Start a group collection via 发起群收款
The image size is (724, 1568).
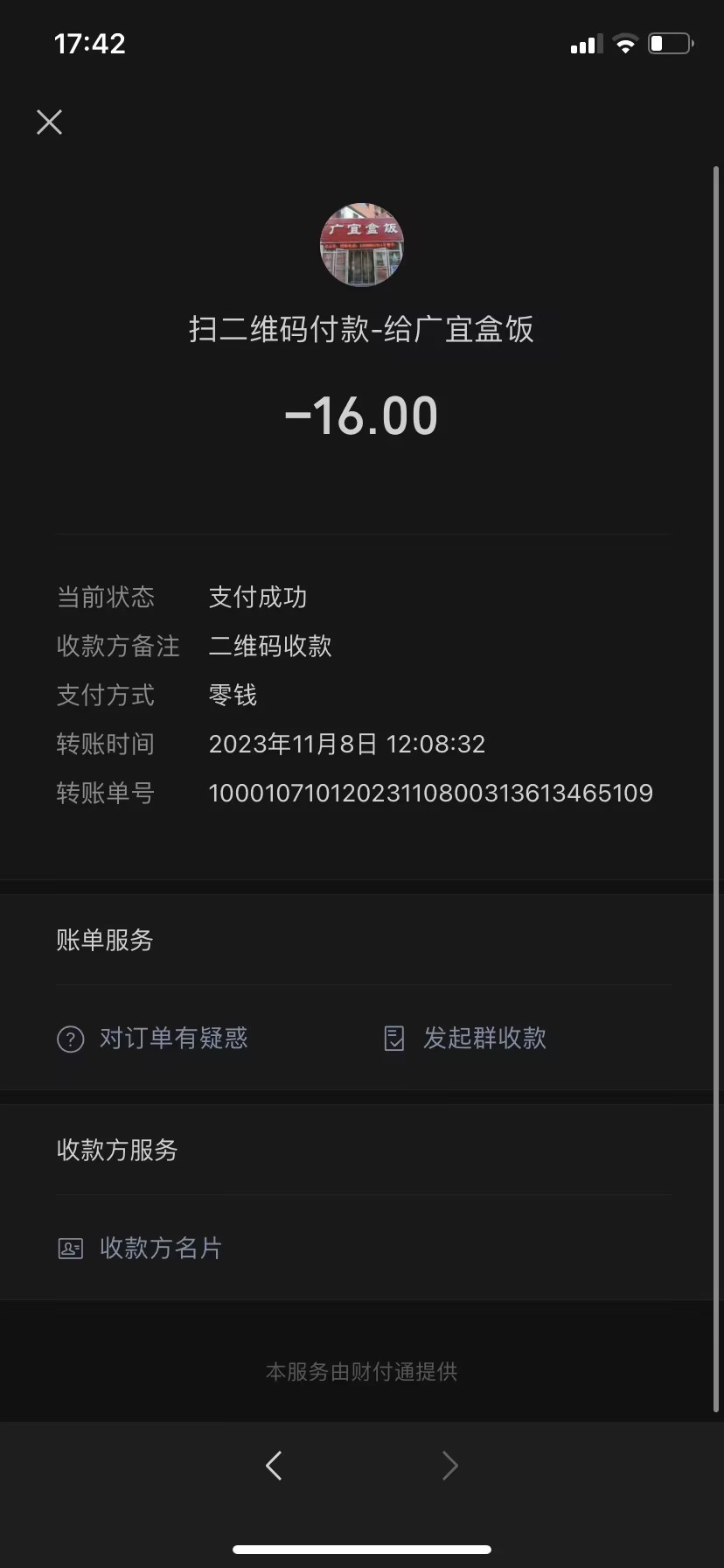(466, 1039)
